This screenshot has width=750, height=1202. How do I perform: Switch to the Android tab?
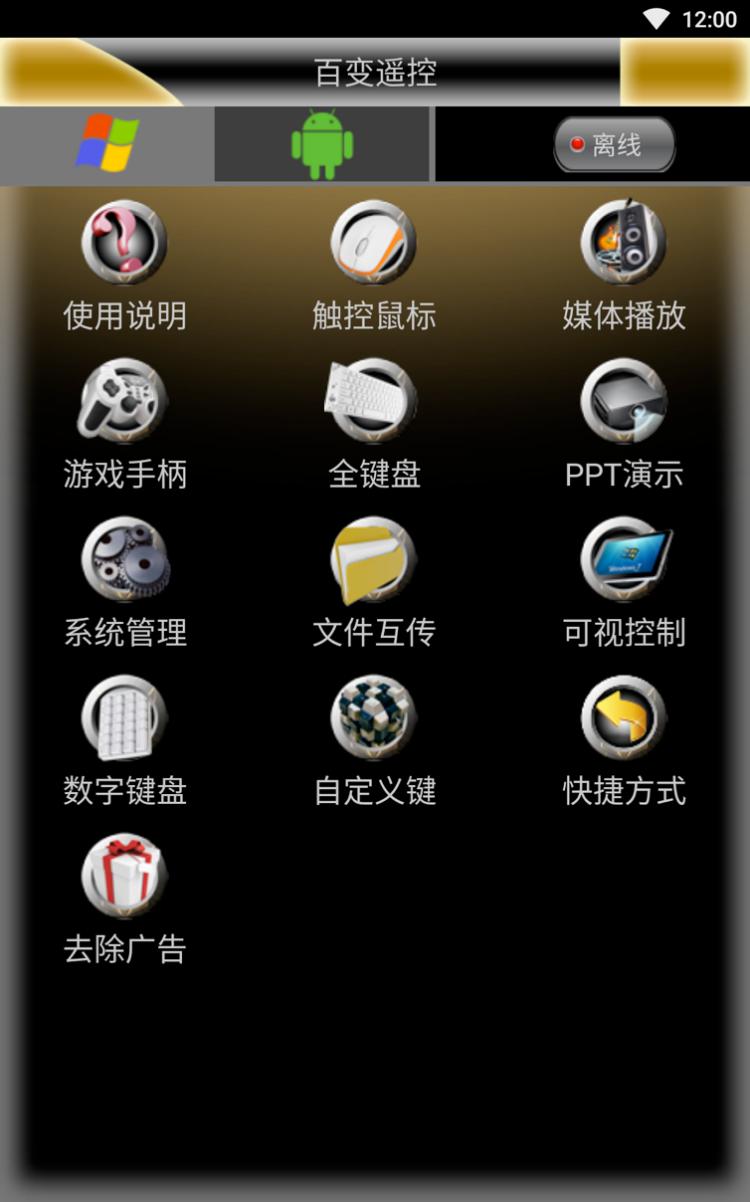coord(322,144)
